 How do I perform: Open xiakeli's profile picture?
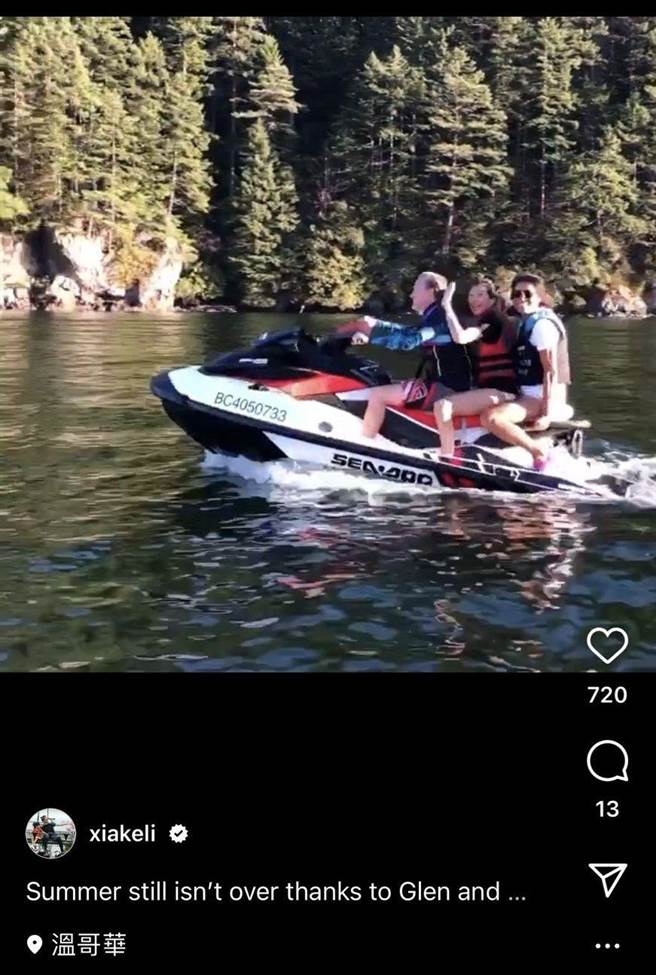[50, 834]
